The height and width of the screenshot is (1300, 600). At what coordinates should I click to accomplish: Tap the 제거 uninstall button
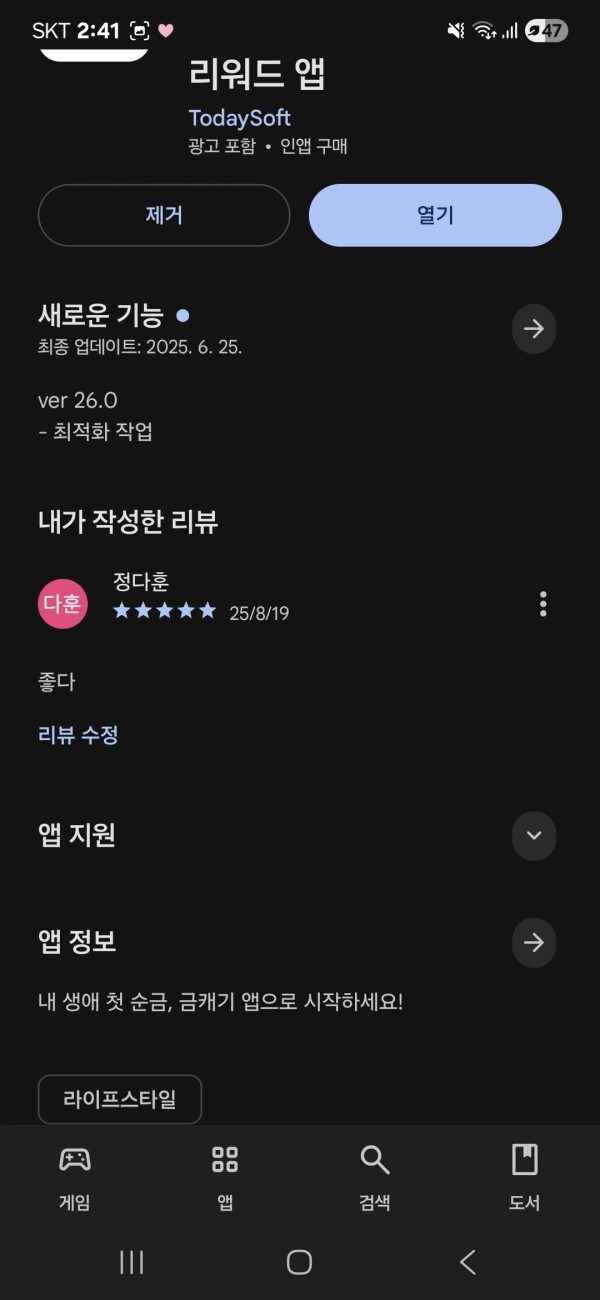(x=164, y=215)
